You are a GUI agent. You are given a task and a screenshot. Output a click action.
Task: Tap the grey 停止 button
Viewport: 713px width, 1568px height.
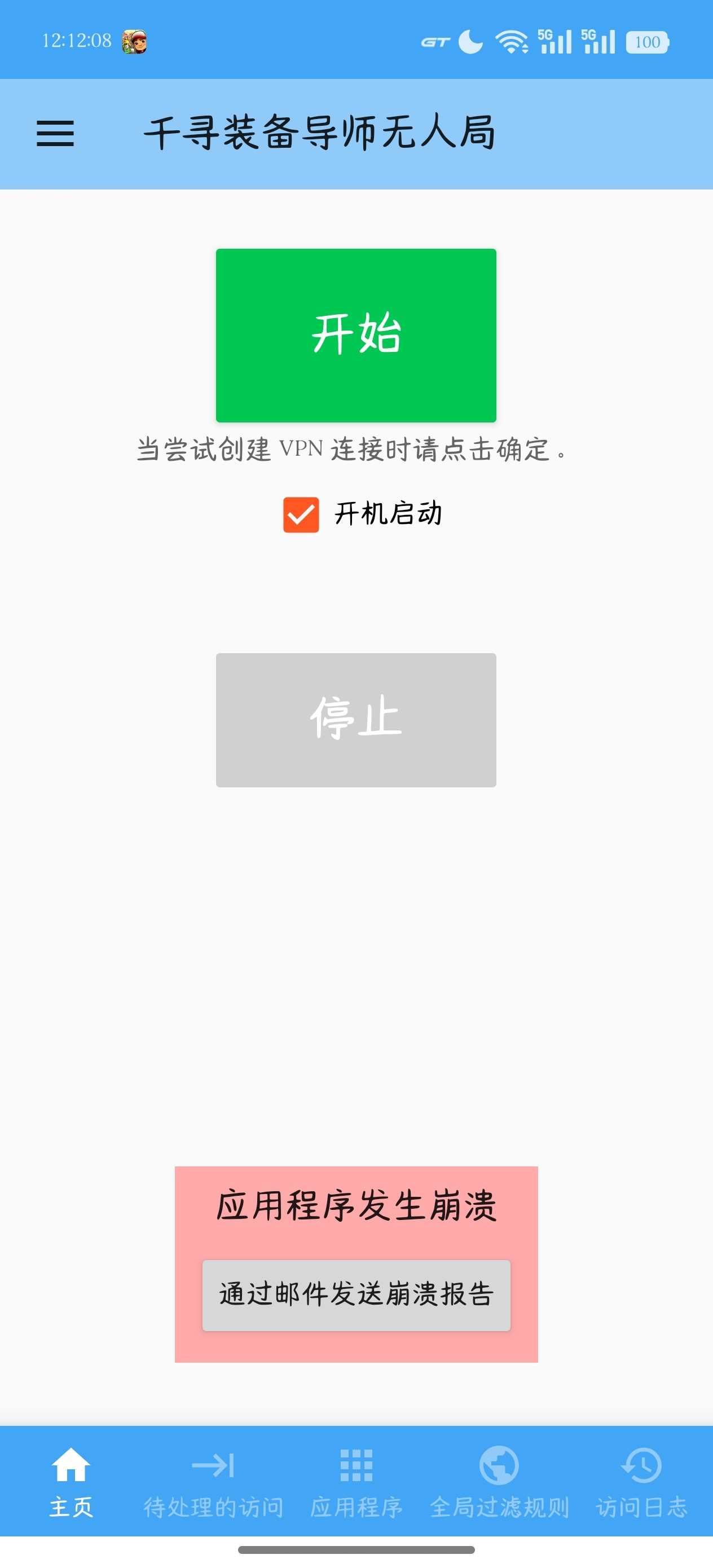click(x=356, y=720)
